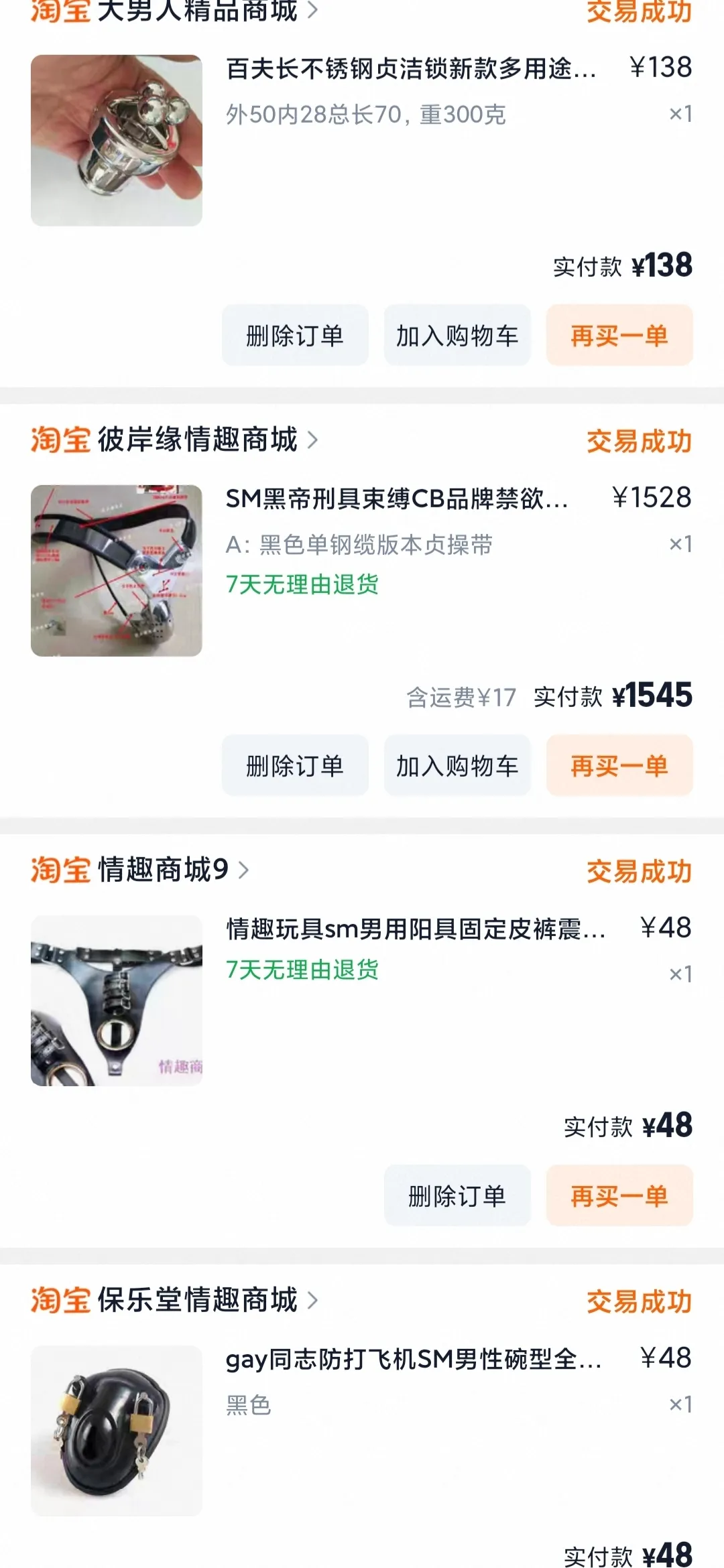Buy the ¥138 item again
The width and height of the screenshot is (724, 1568).
619,335
